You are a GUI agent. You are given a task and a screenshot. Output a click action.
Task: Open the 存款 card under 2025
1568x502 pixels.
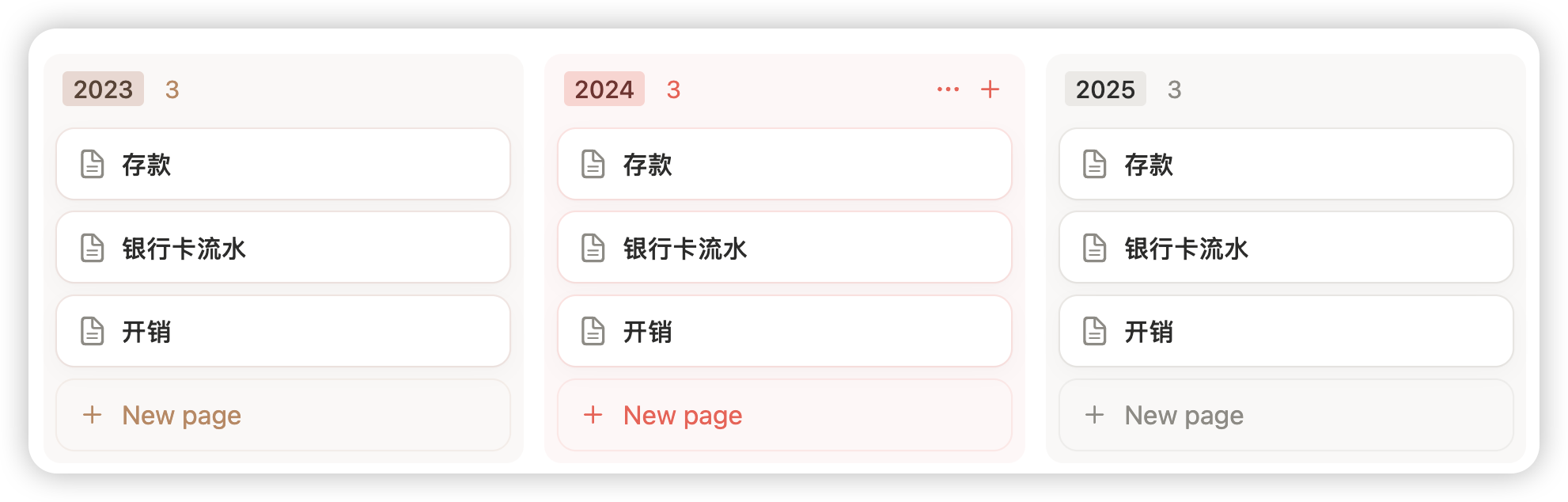[x=1286, y=165]
